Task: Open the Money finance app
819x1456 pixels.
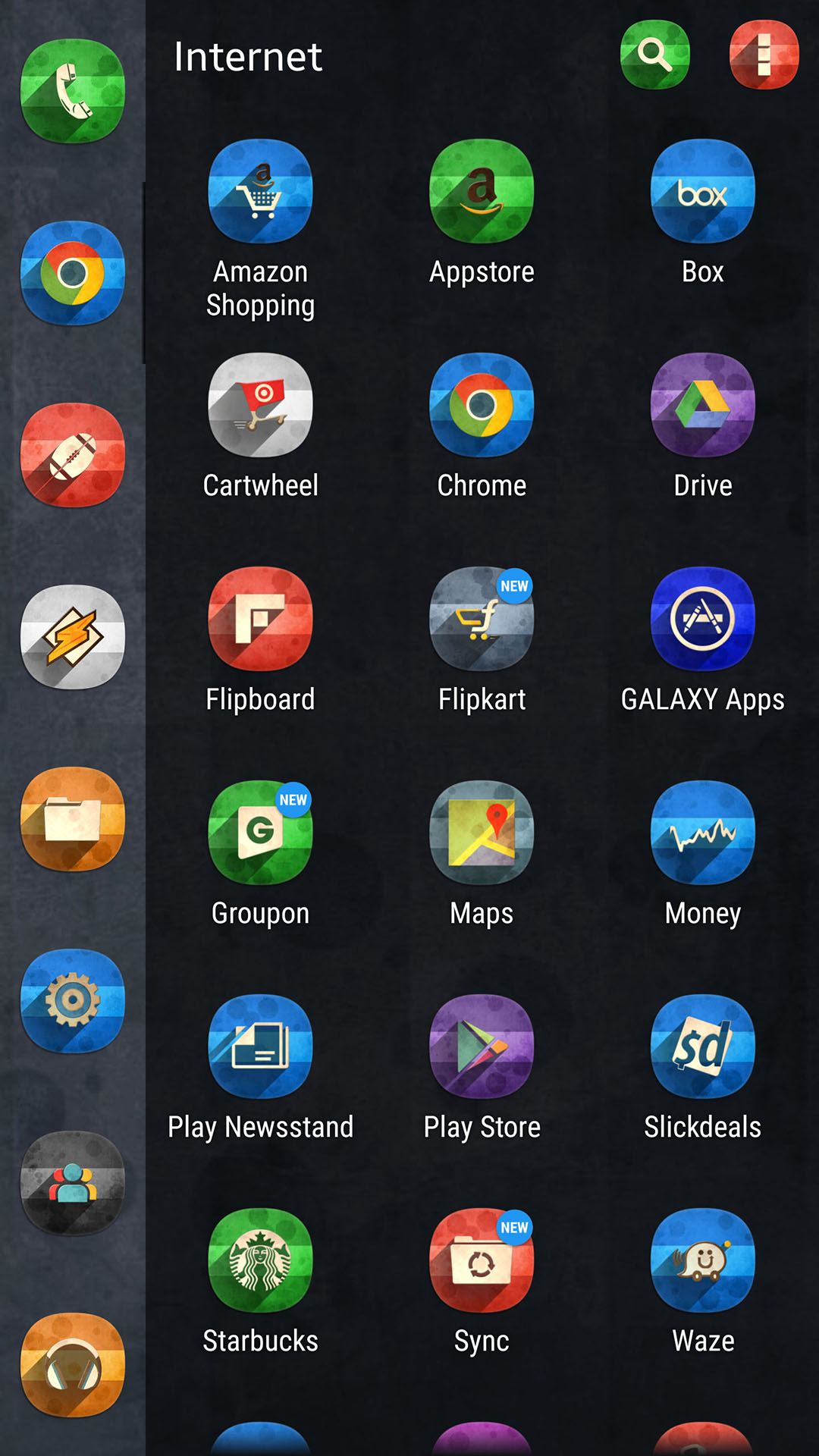Action: coord(702,834)
